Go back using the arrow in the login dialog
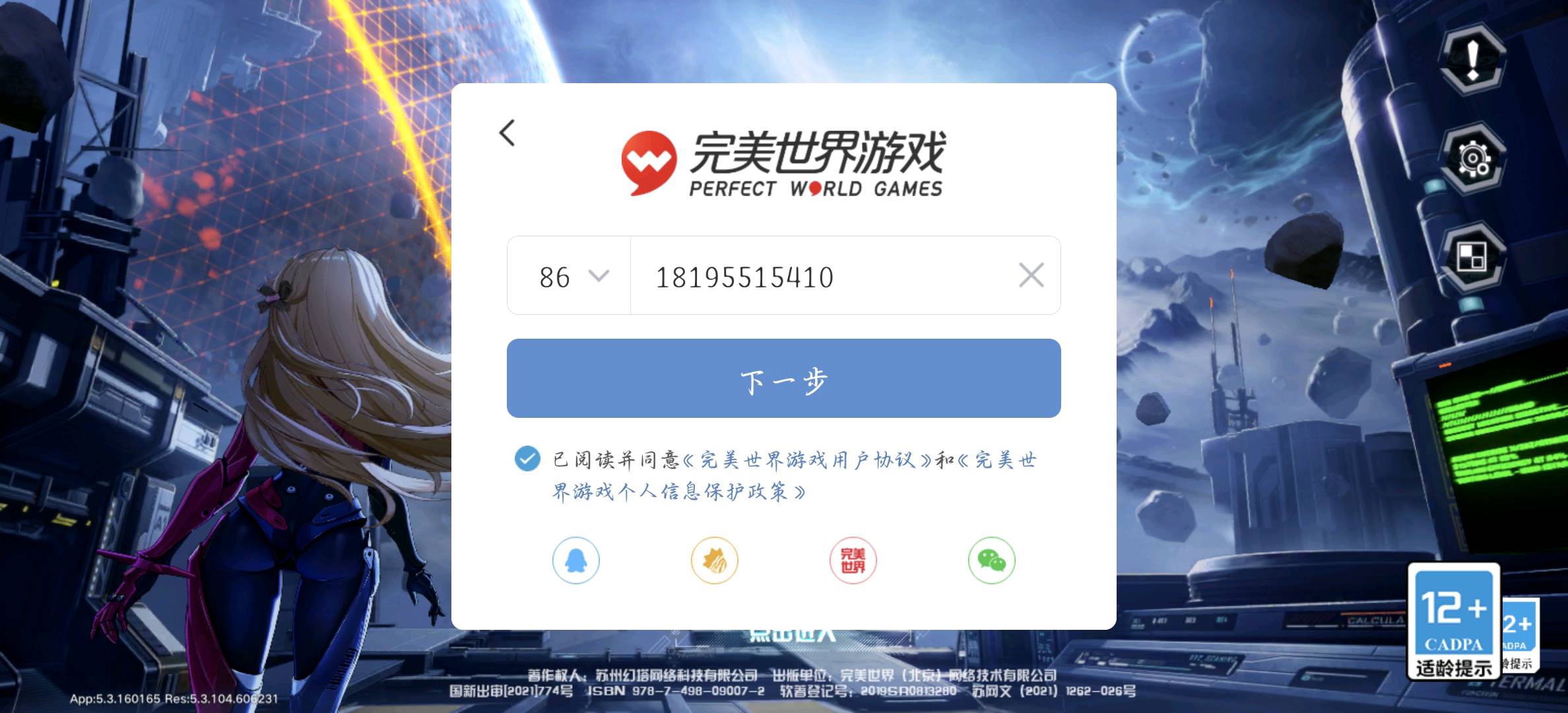1568x713 pixels. tap(507, 133)
